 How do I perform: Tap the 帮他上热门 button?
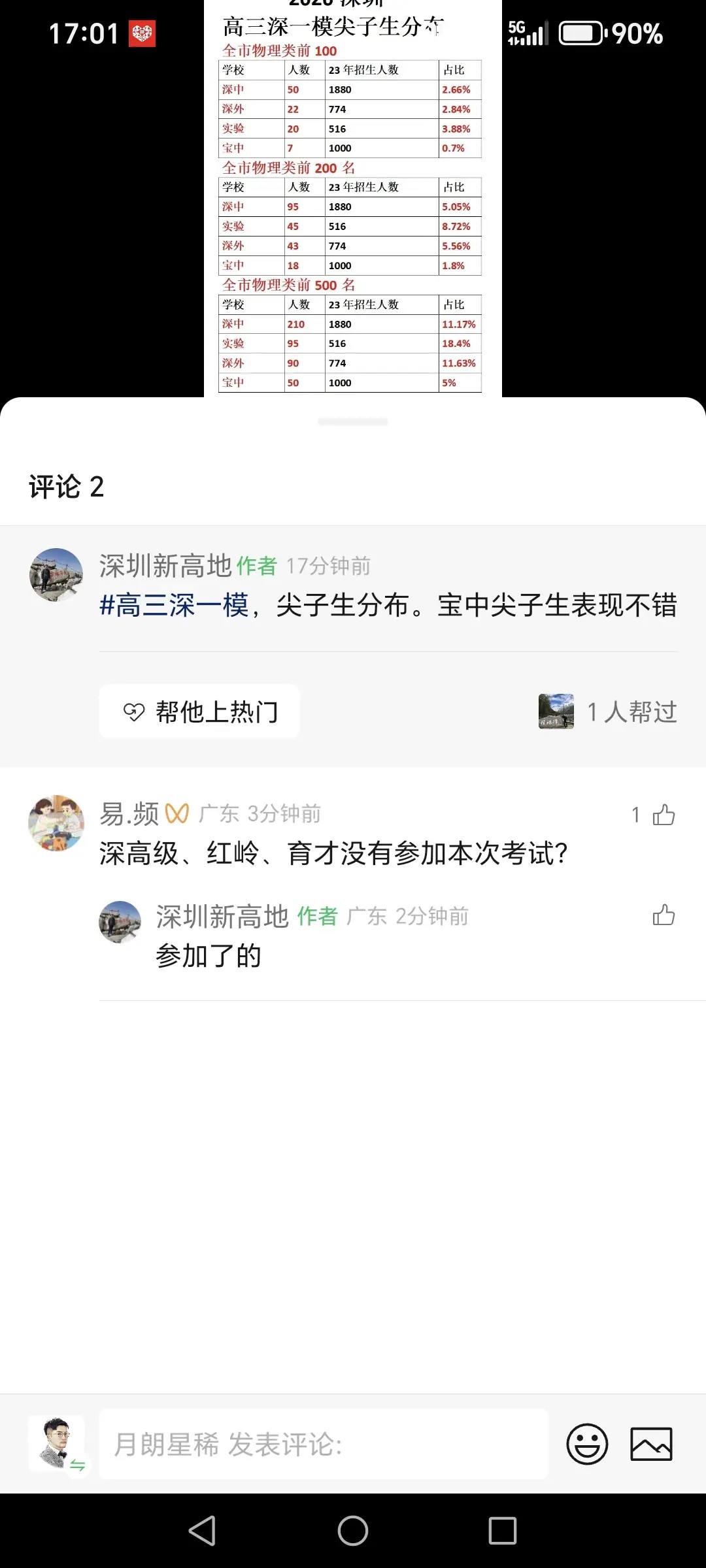199,711
